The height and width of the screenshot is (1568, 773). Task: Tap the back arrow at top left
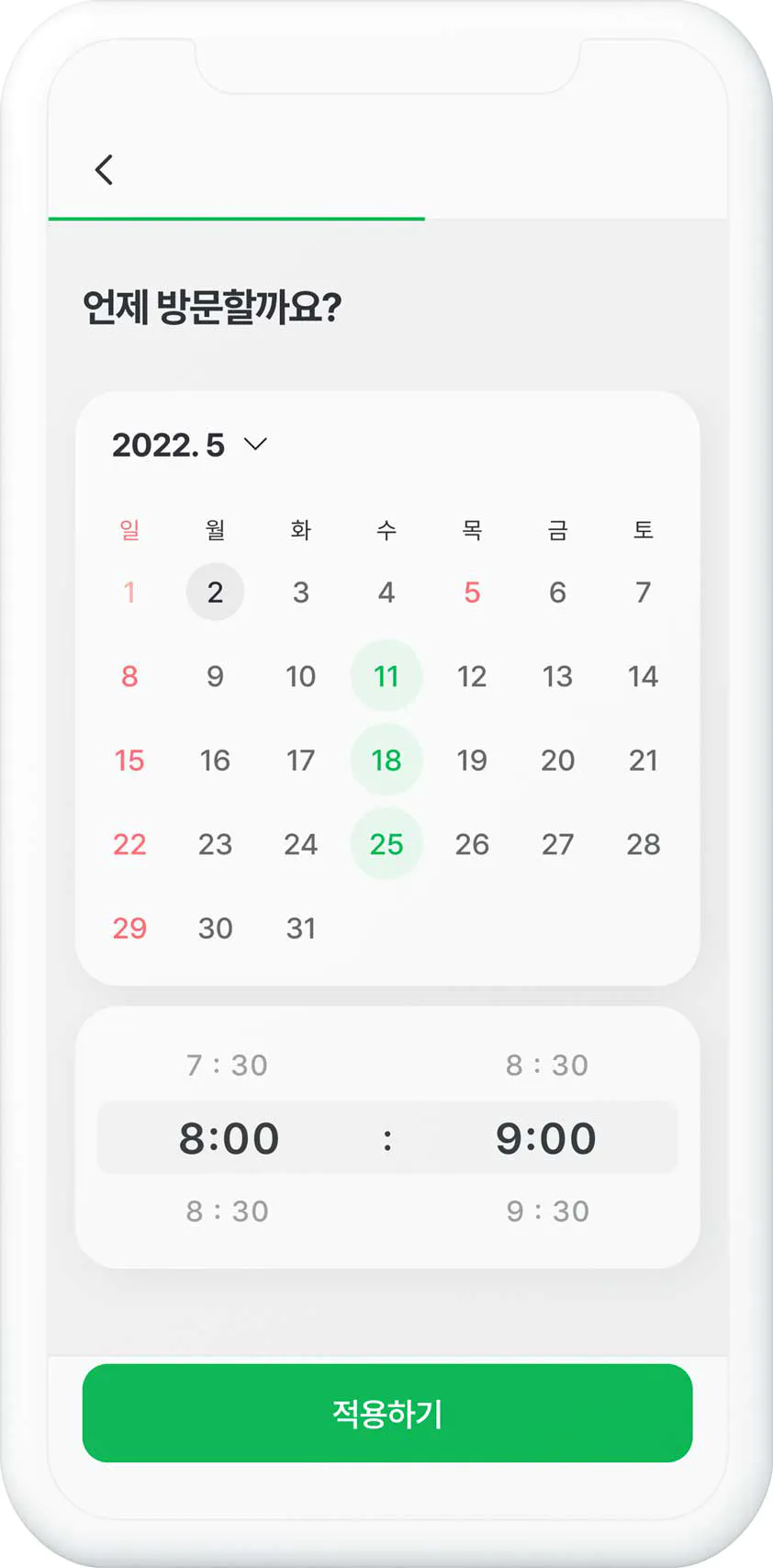point(104,168)
